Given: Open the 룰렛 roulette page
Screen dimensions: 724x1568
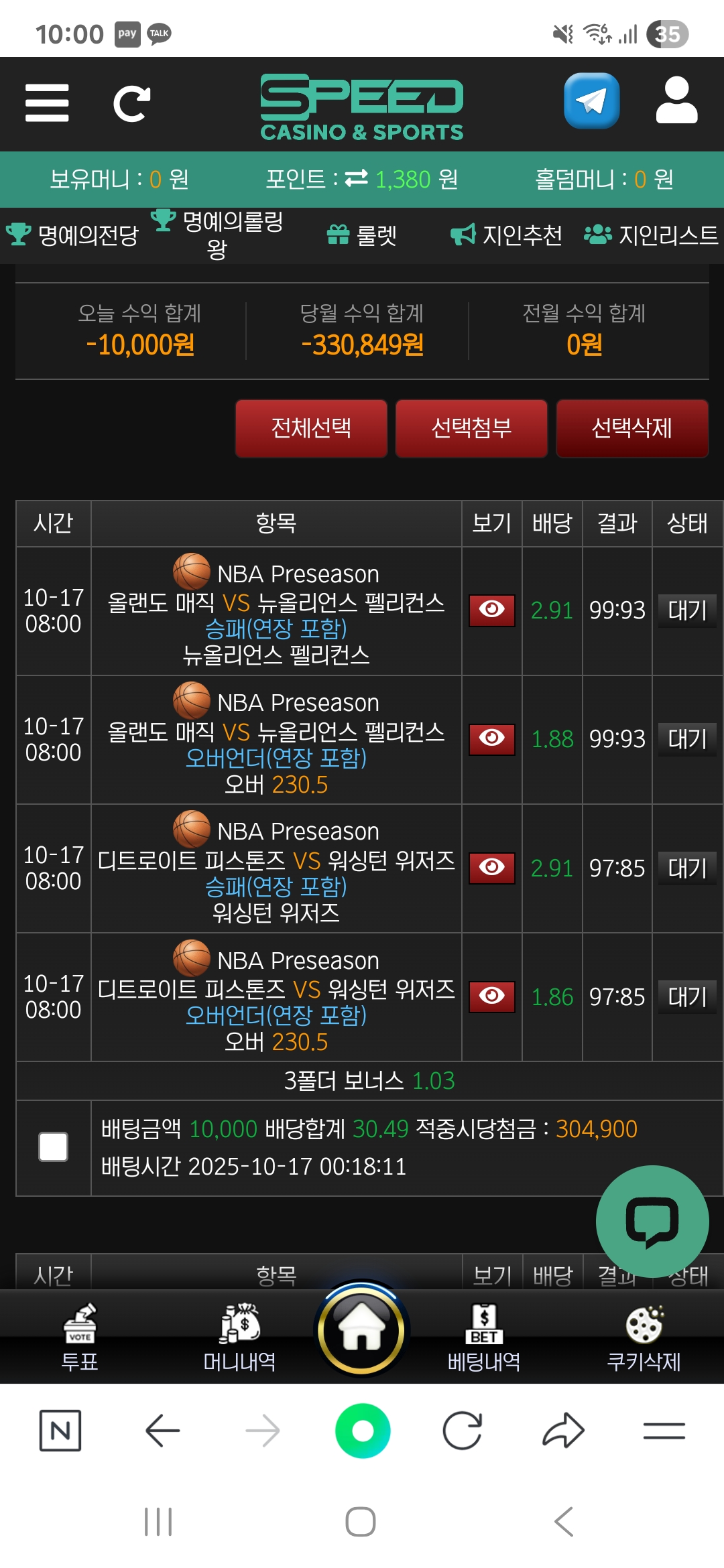Looking at the screenshot, I should click(x=362, y=235).
